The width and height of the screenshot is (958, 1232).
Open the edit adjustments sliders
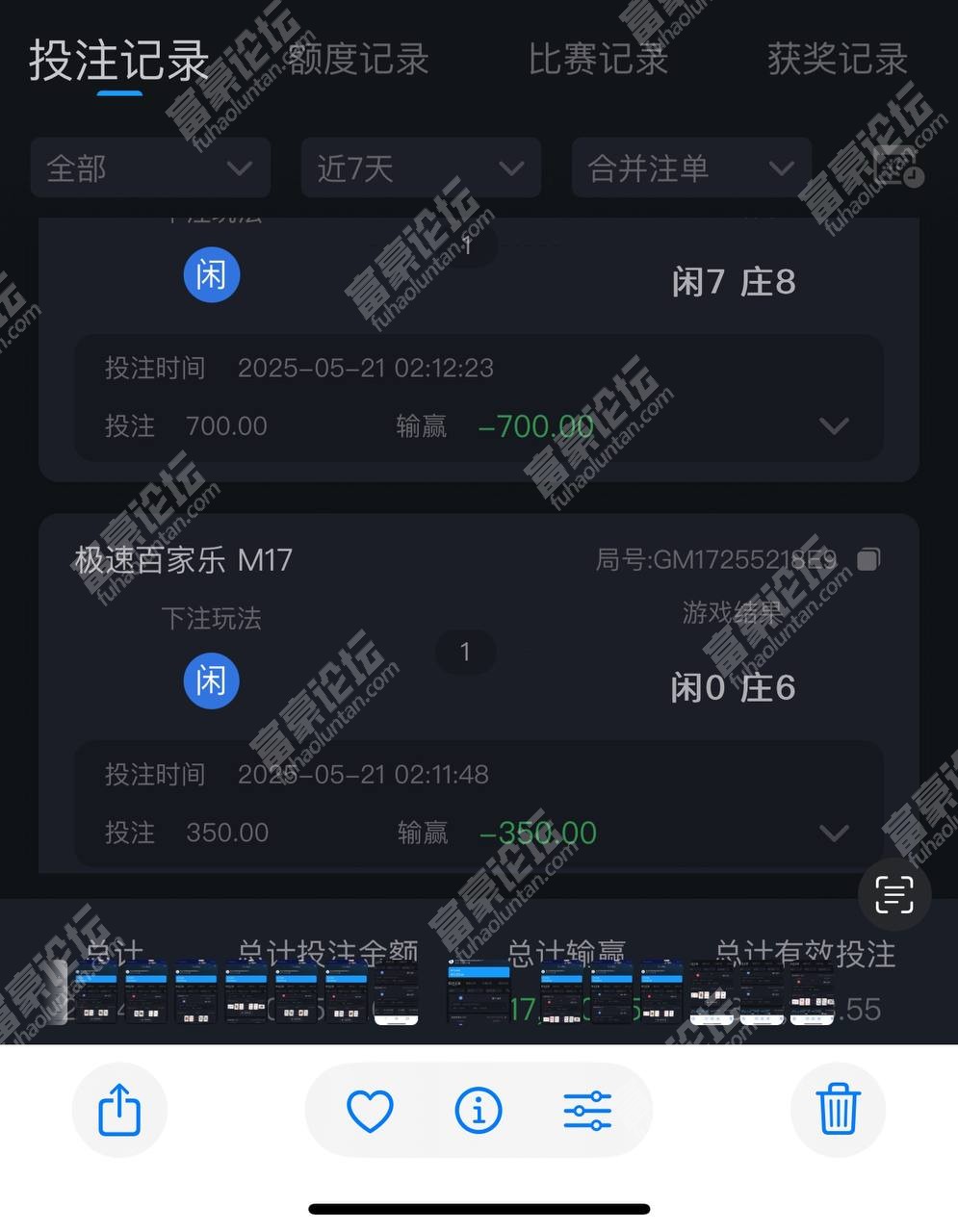[587, 1111]
